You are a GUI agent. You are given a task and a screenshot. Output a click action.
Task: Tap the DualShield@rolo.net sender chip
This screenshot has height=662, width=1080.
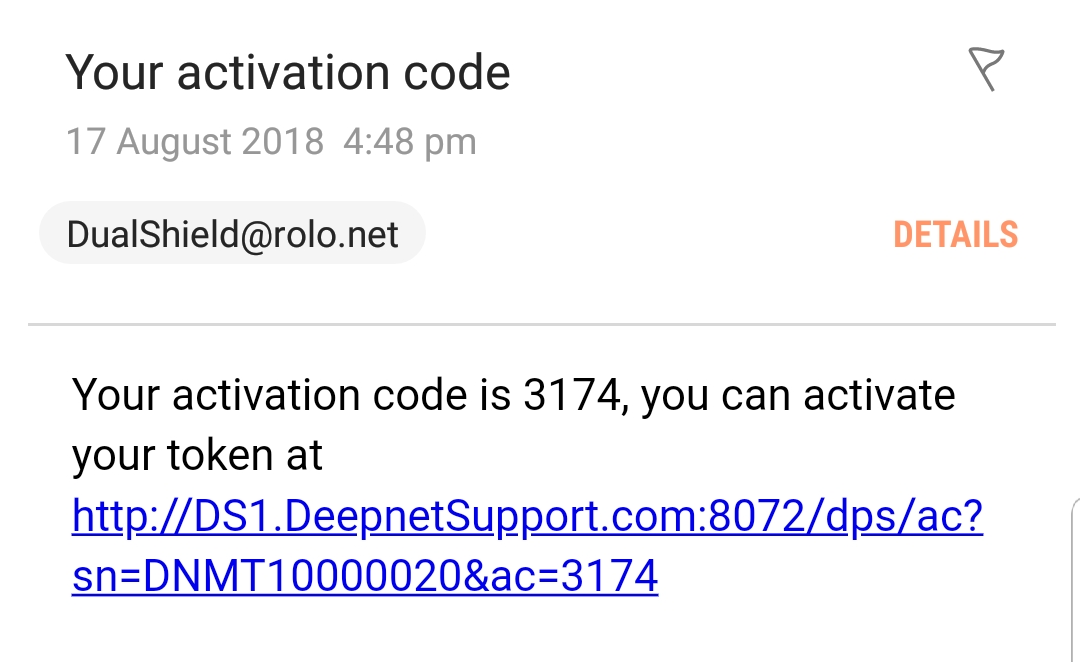pyautogui.click(x=232, y=235)
